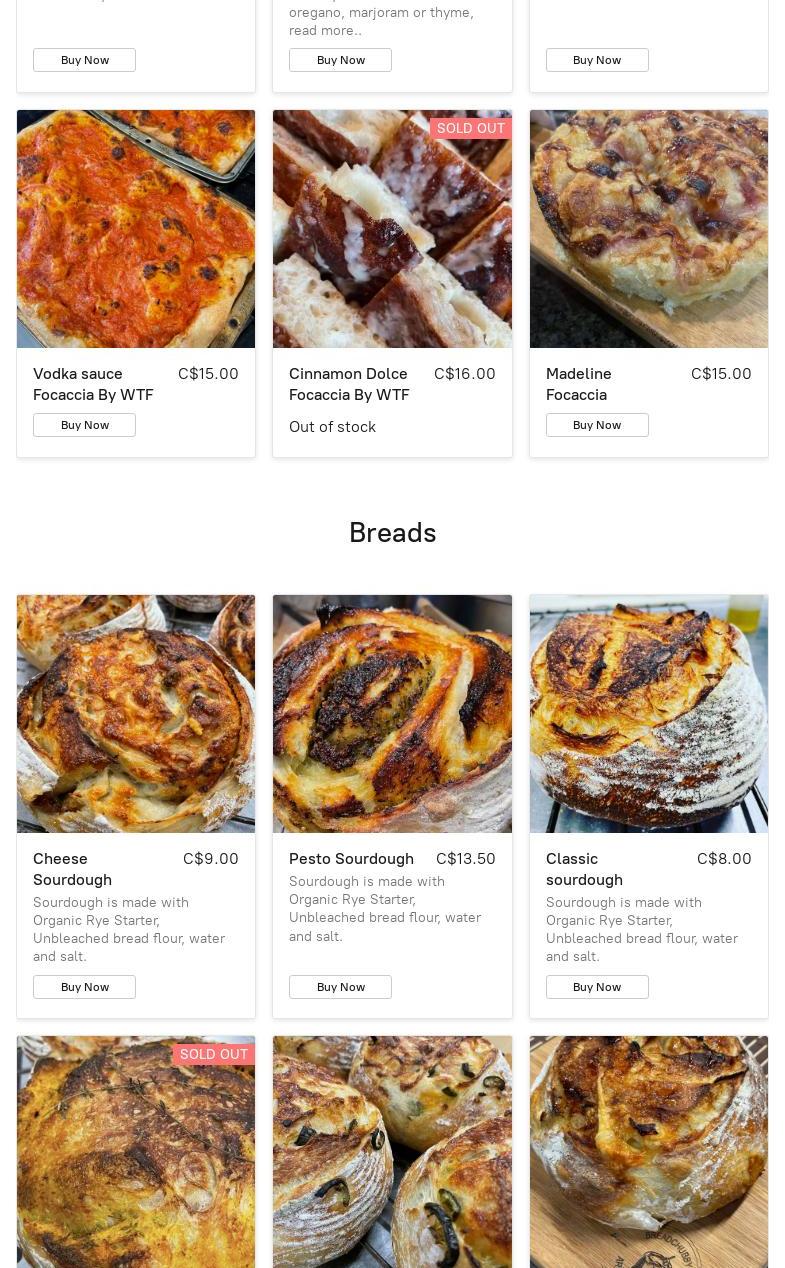The image size is (785, 1268).
Task: Select Buy Now under Pesto Sourdough
Action: (340, 987)
